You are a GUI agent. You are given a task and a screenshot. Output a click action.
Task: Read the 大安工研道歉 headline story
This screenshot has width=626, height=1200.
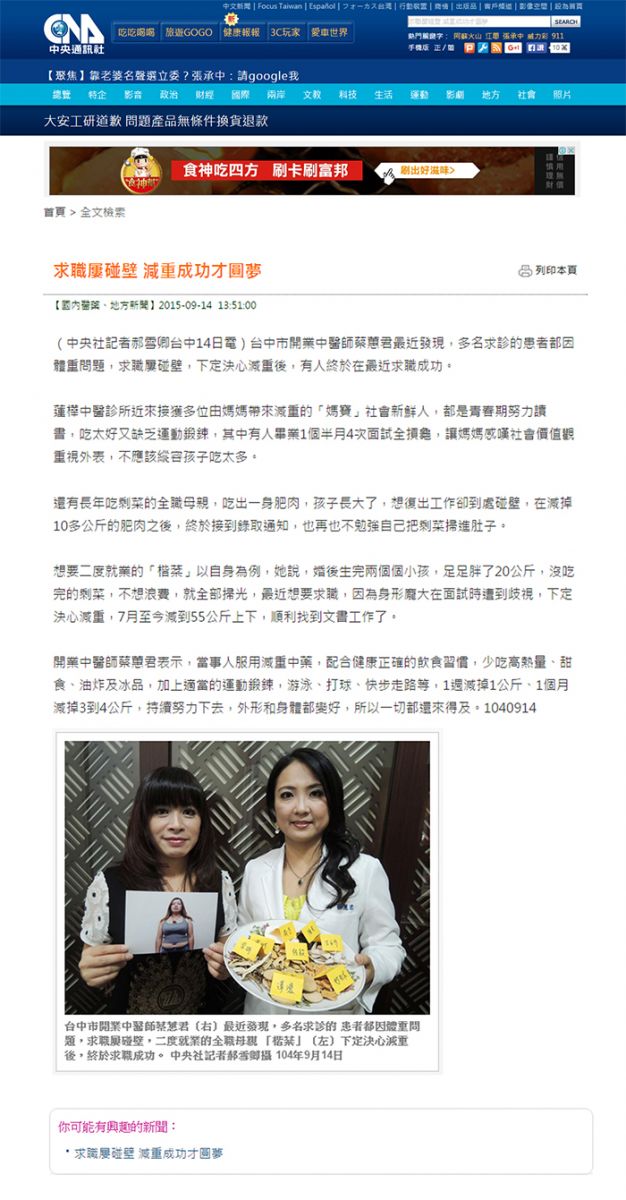[156, 120]
